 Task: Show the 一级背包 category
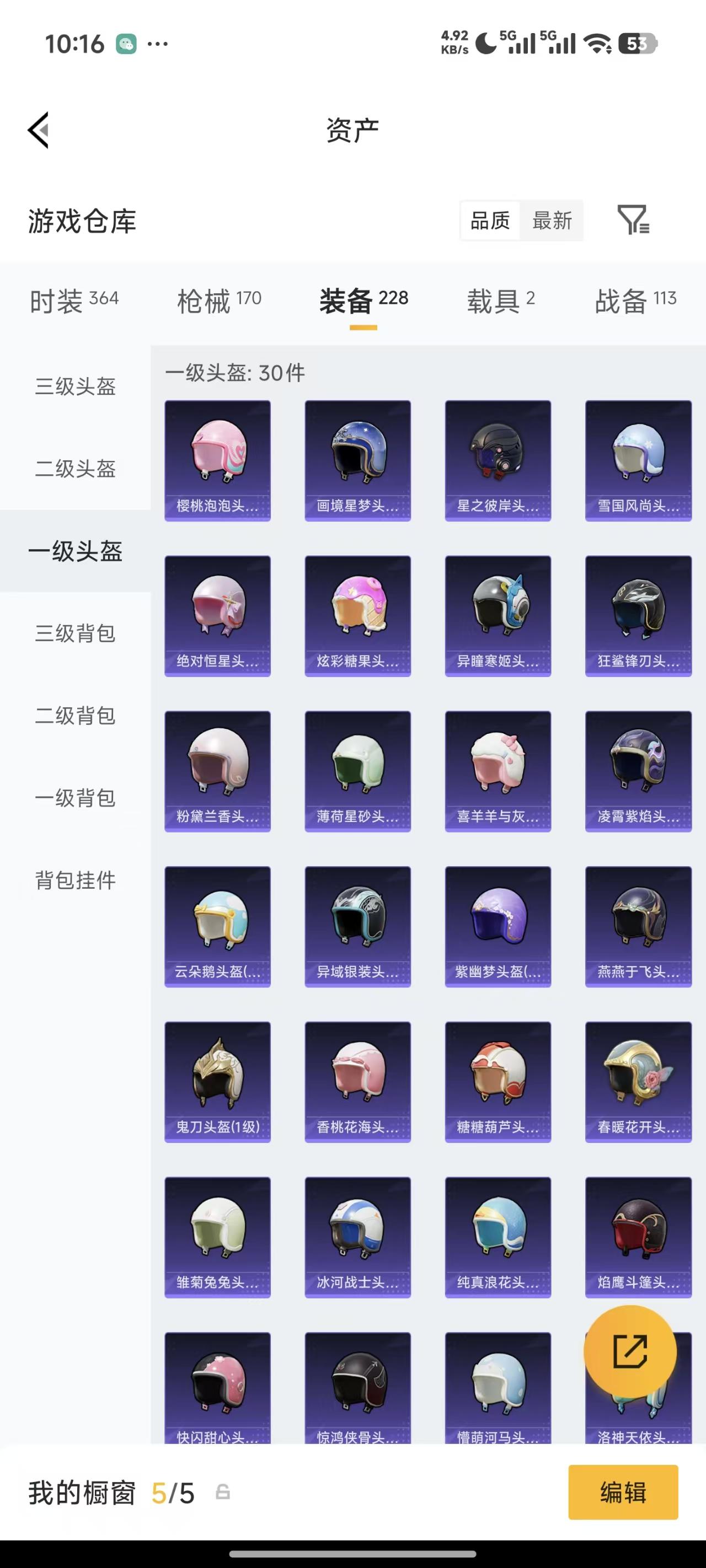point(75,798)
